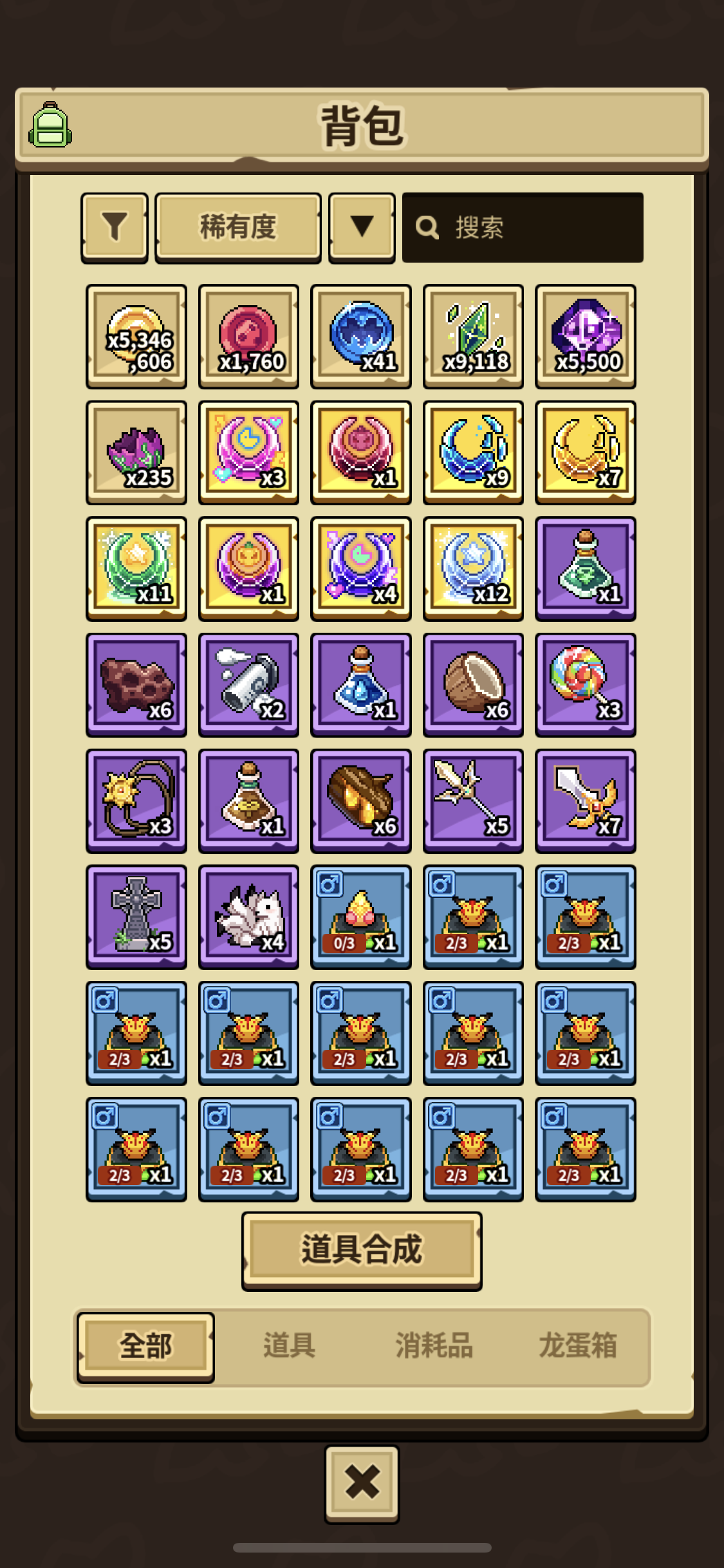This screenshot has height=1568, width=724.
Task: Select the gold coin item x5,346,606
Action: click(x=136, y=337)
